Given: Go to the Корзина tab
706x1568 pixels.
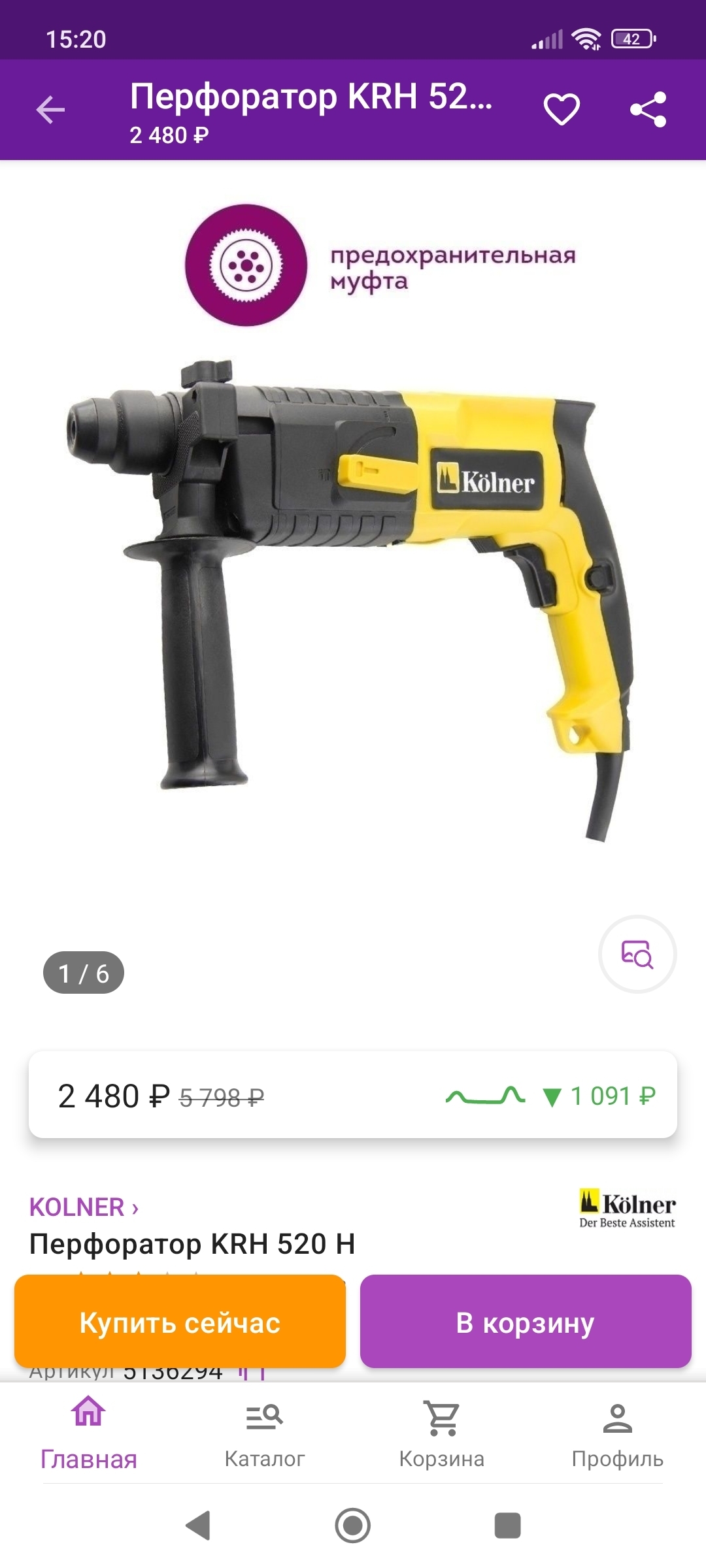Looking at the screenshot, I should [x=442, y=1434].
